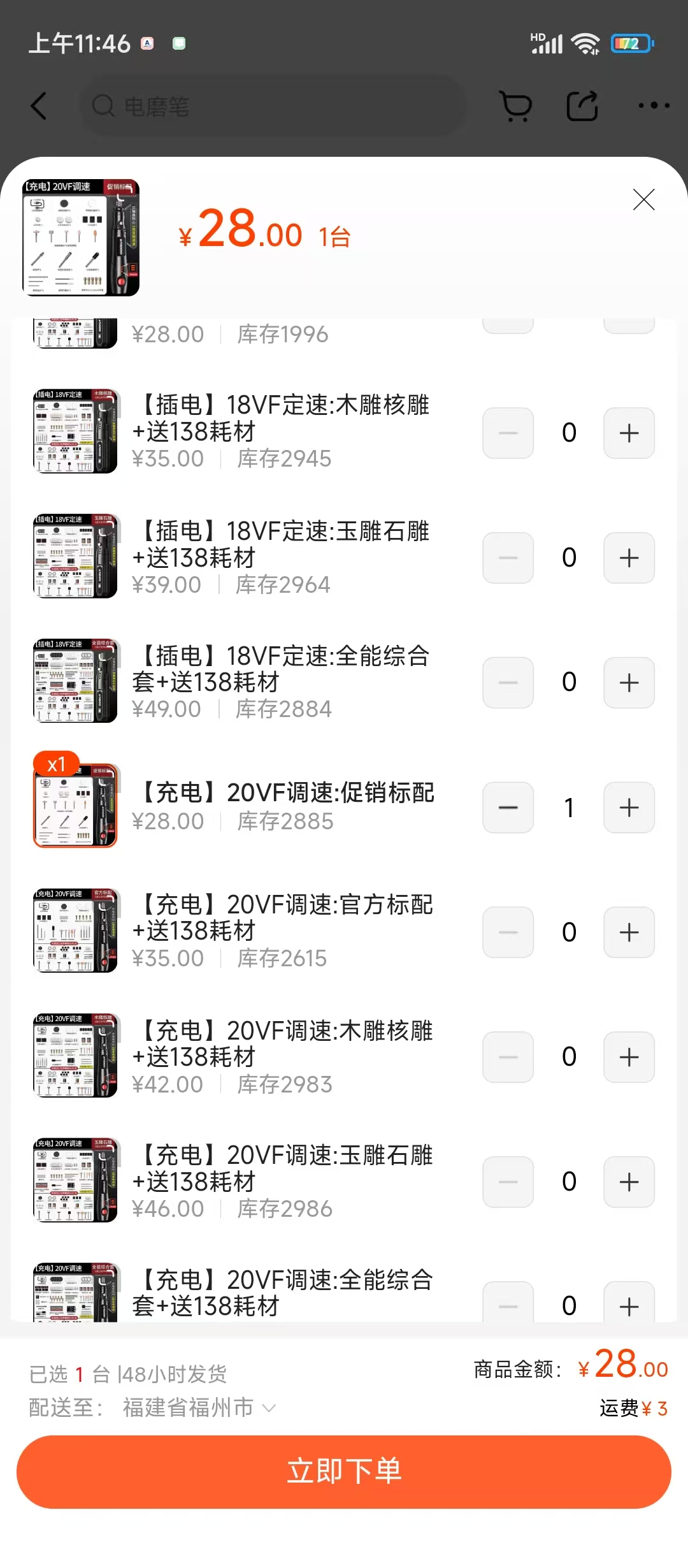Image resolution: width=688 pixels, height=1568 pixels.
Task: Tap 立即下单 to place the order
Action: 344,1472
